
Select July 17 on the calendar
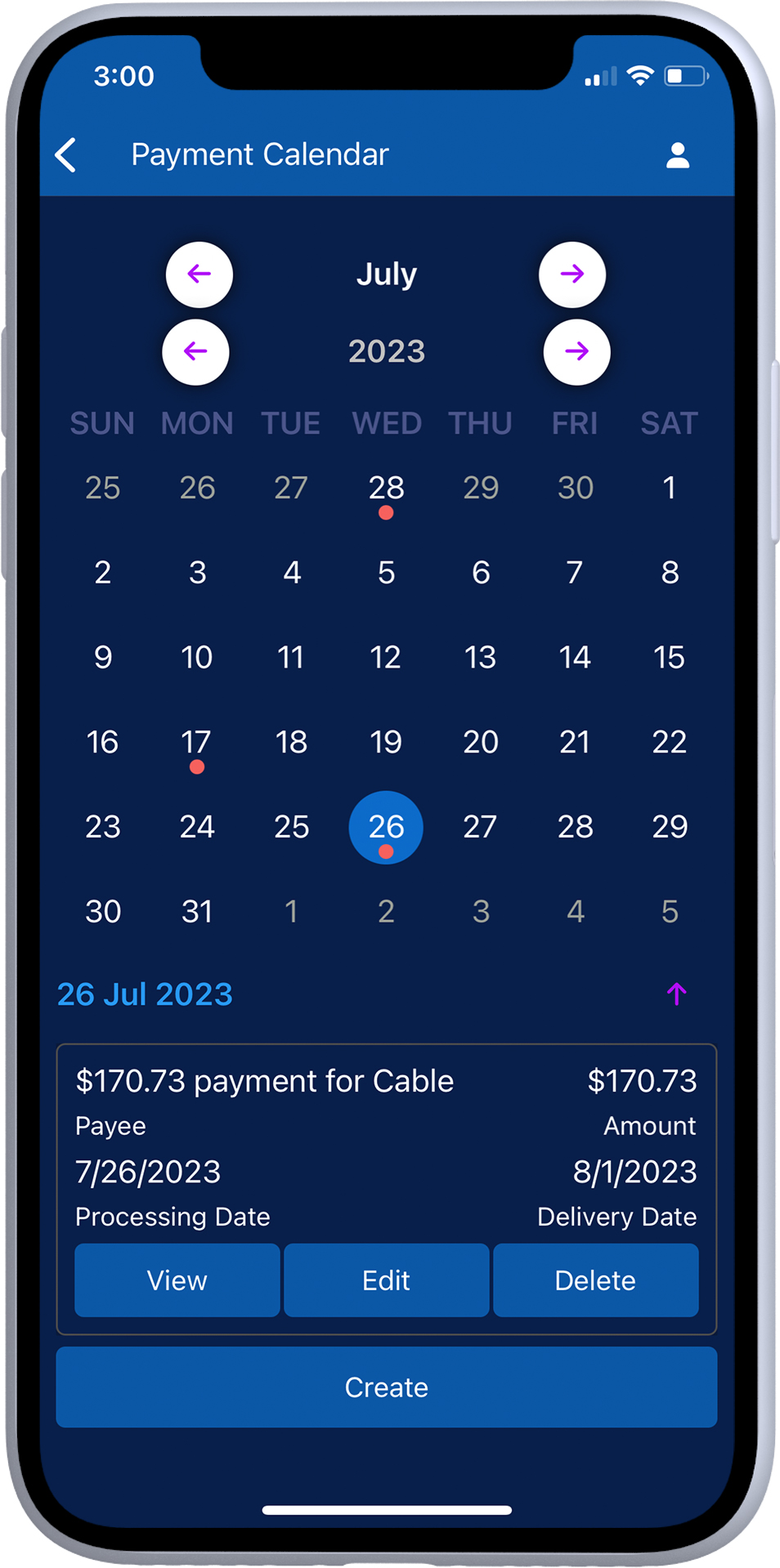pyautogui.click(x=197, y=745)
